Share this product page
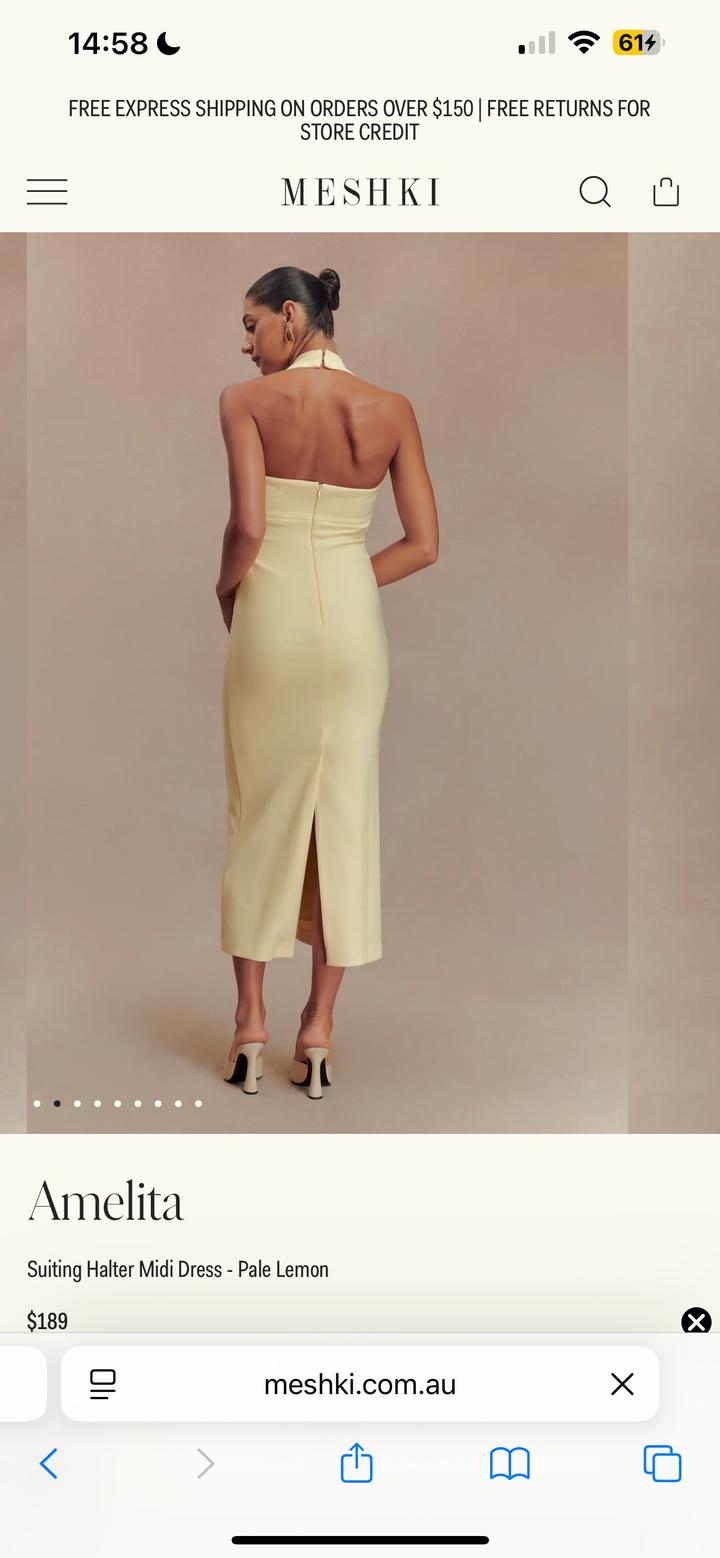 (356, 1464)
